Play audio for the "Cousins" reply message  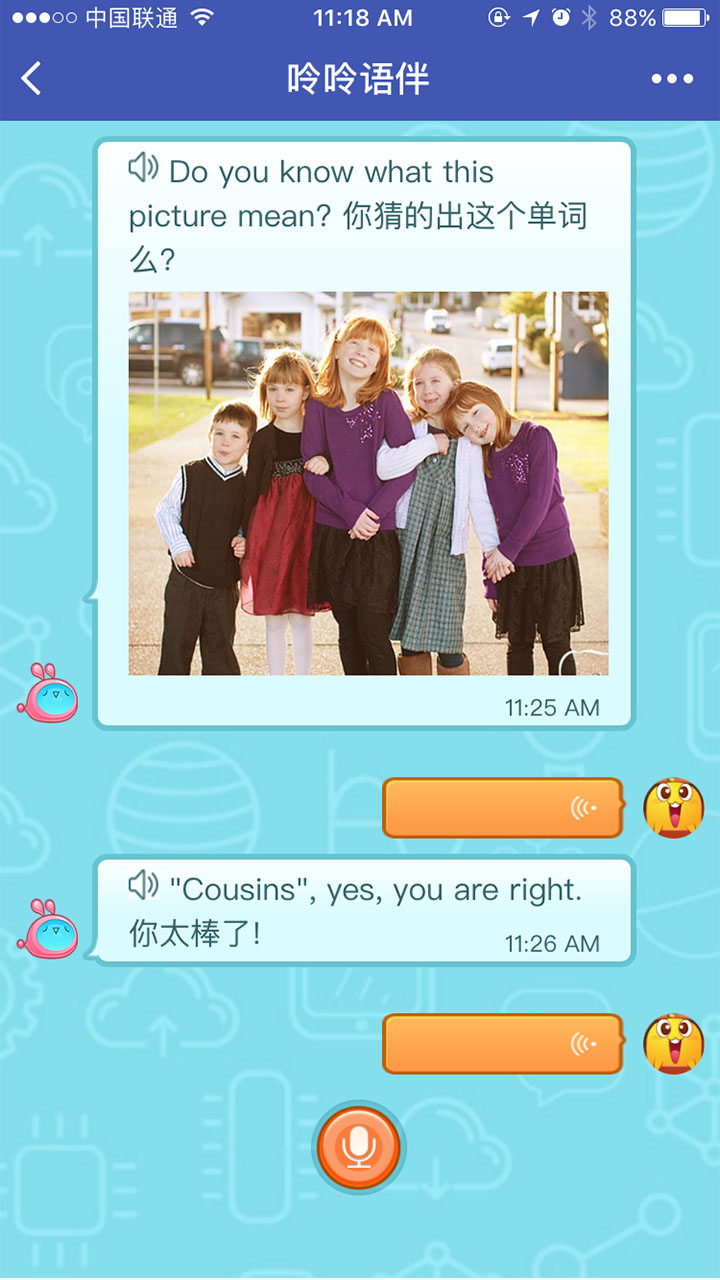point(144,884)
